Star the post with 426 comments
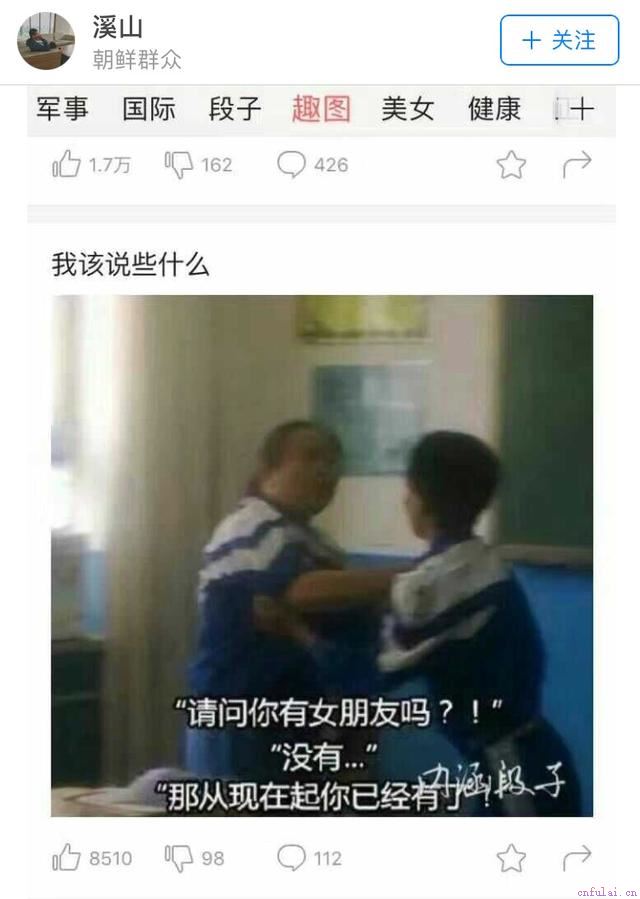640x899 pixels. 511,165
